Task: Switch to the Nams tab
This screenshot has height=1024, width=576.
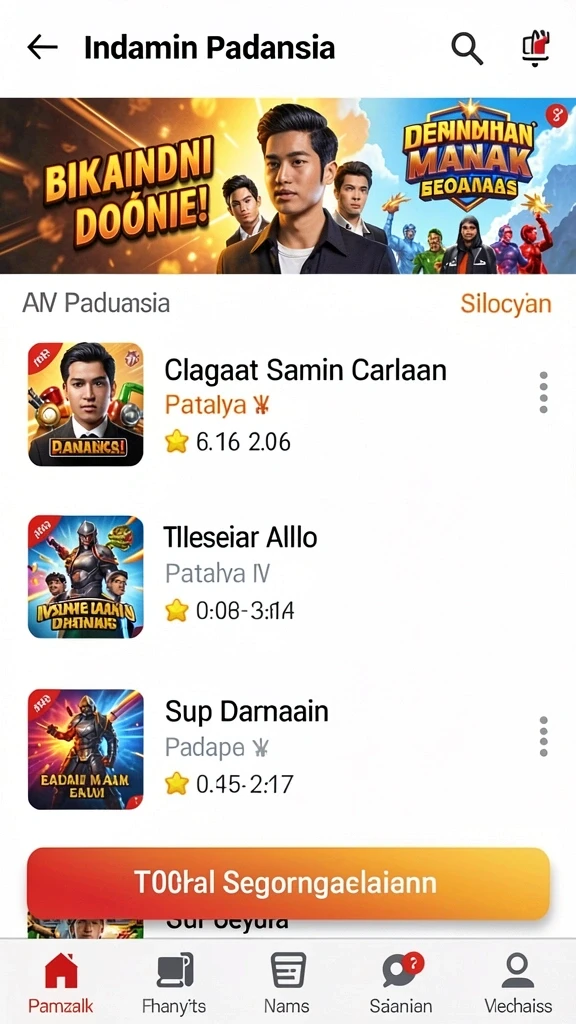Action: [x=287, y=982]
